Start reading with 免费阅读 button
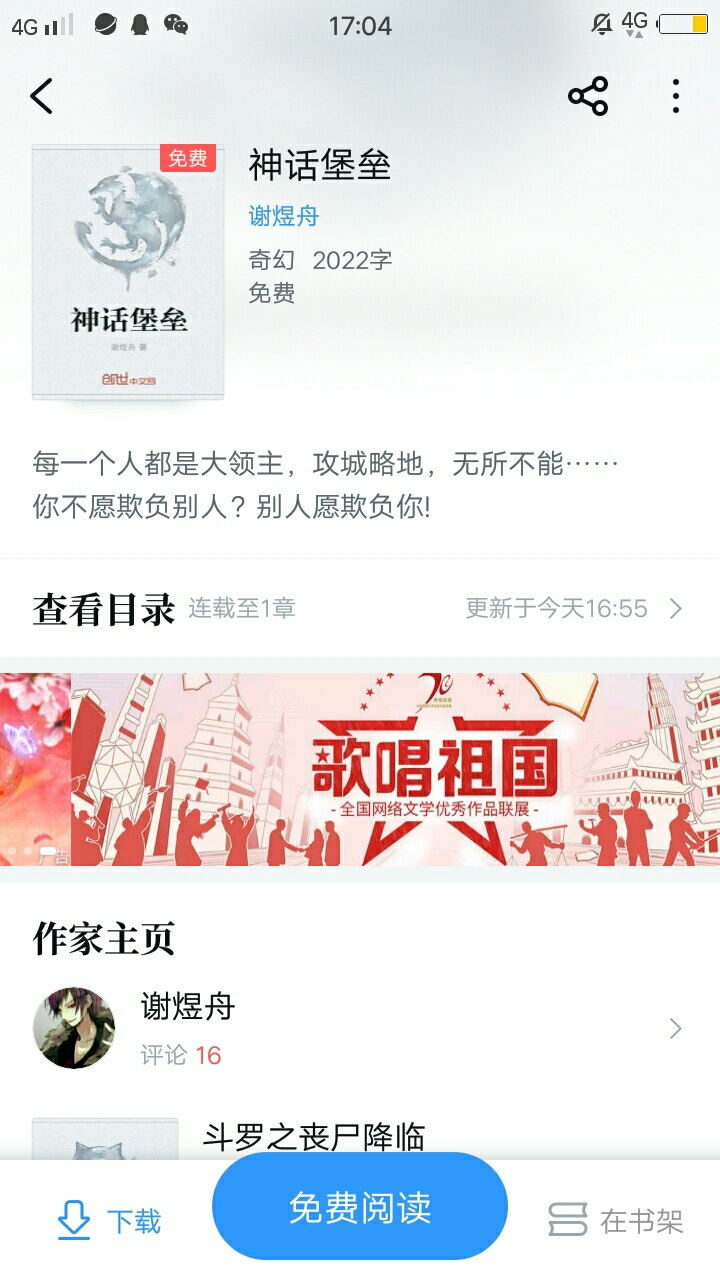Screen dimensions: 720x1280 click(360, 1207)
